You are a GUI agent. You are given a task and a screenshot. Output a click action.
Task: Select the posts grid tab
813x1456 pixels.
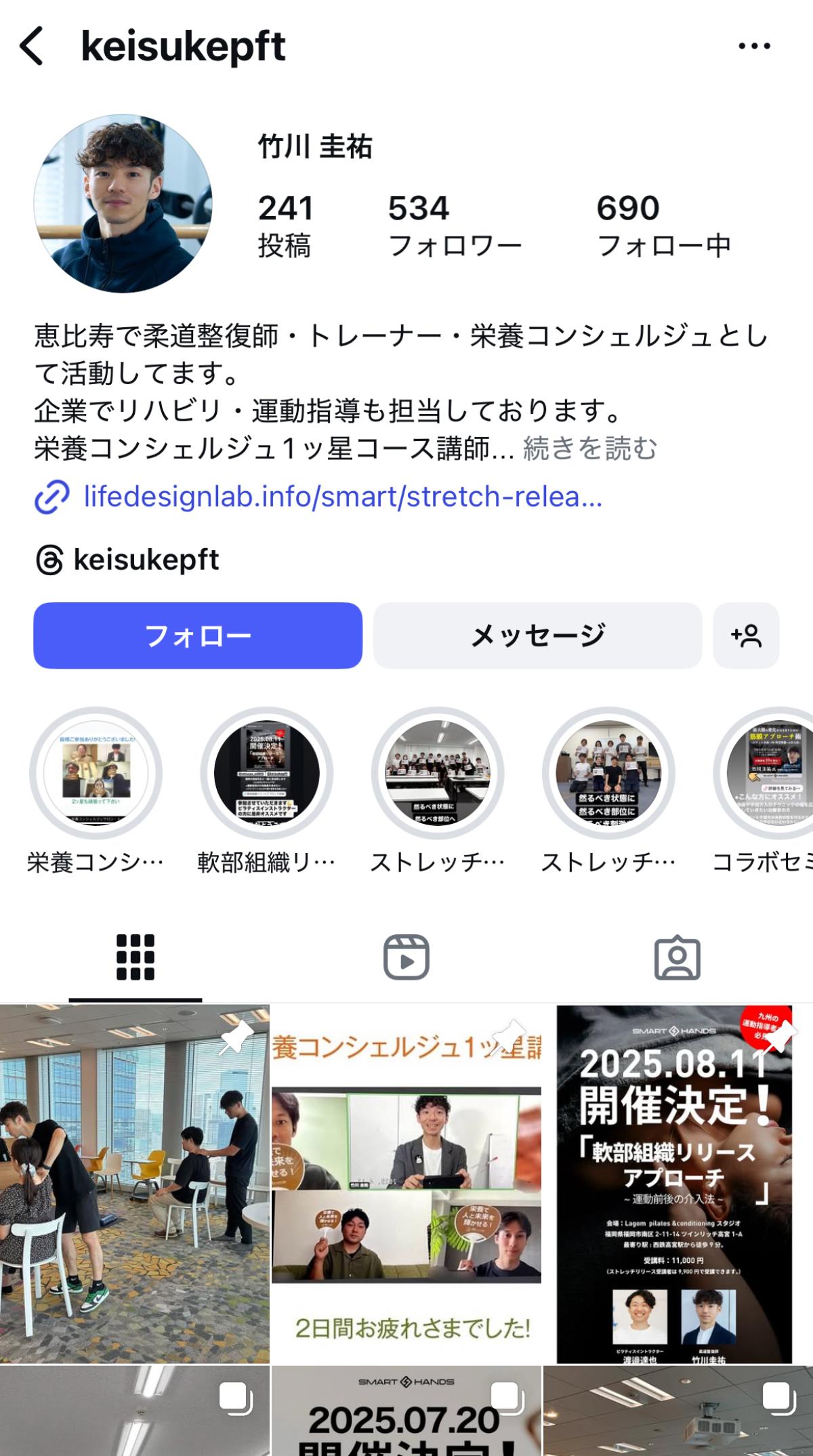click(x=135, y=957)
